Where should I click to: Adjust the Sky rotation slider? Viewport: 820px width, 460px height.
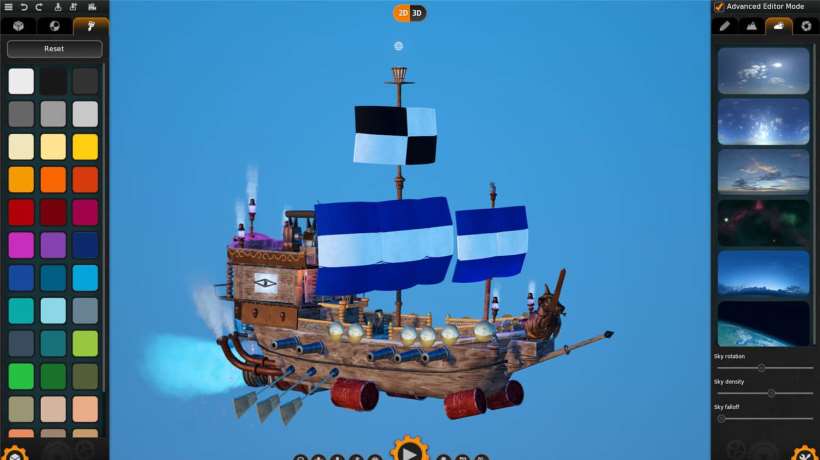(x=761, y=367)
